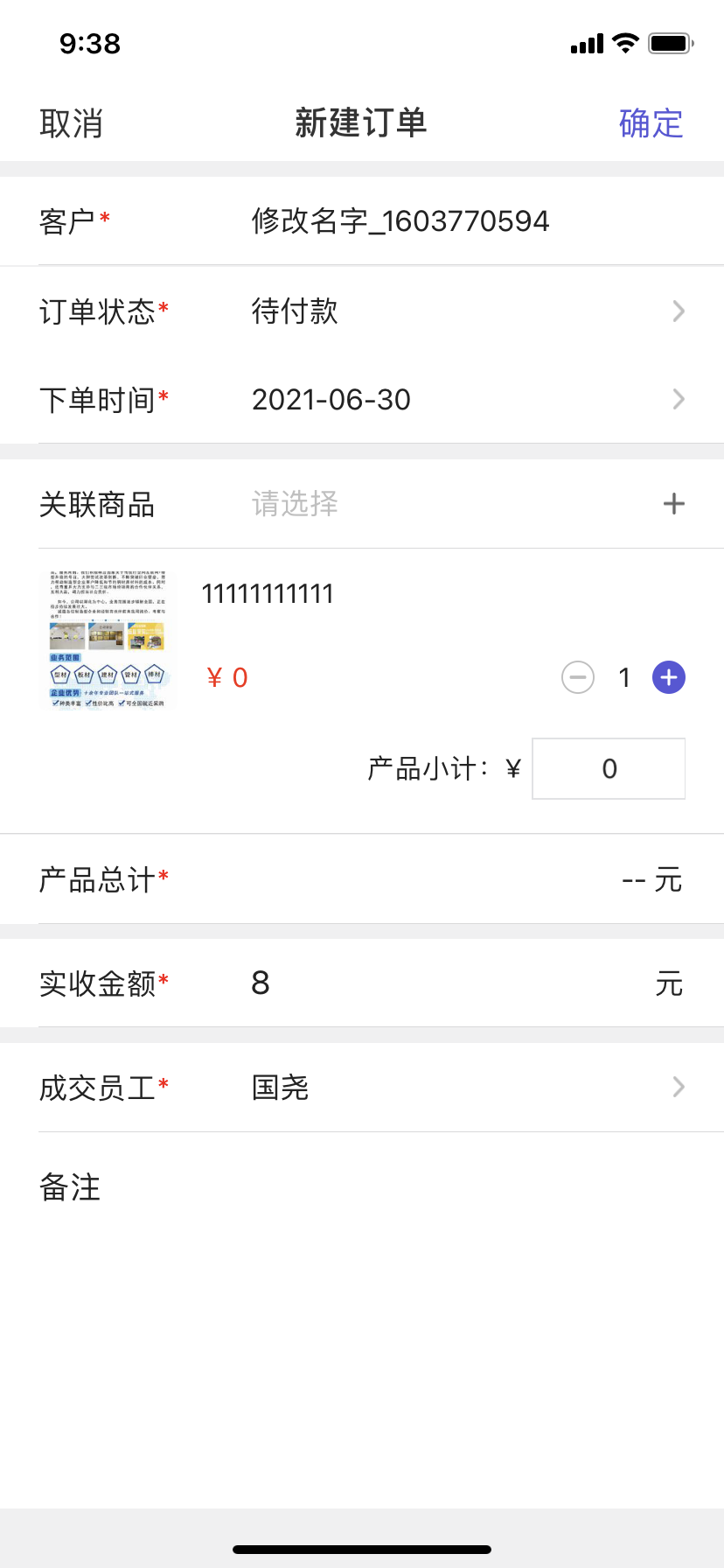724x1568 pixels.
Task: Tap the chevron next to 成交员工
Action: click(678, 1087)
